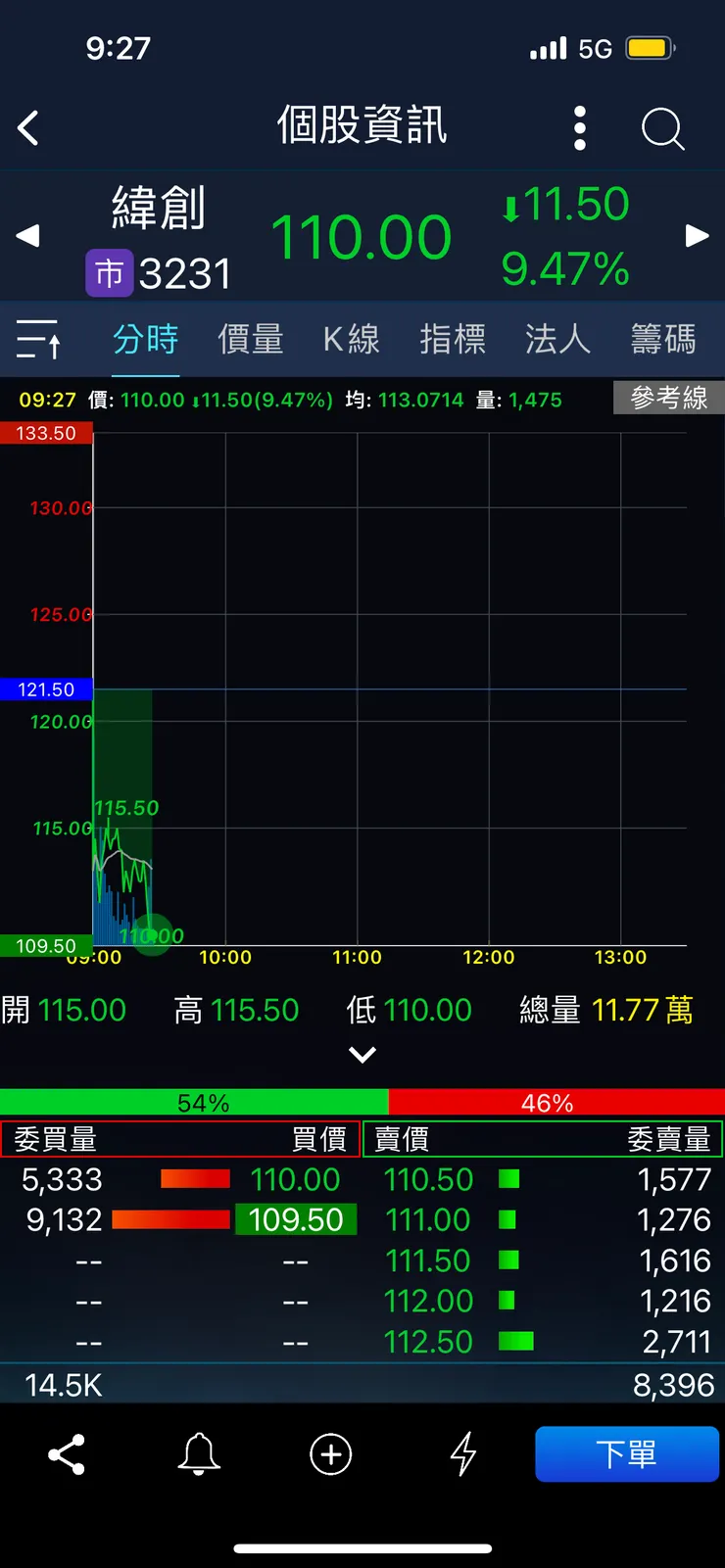Tap the lightning quick-trade icon
Screen dimensions: 725x1568
point(462,1454)
